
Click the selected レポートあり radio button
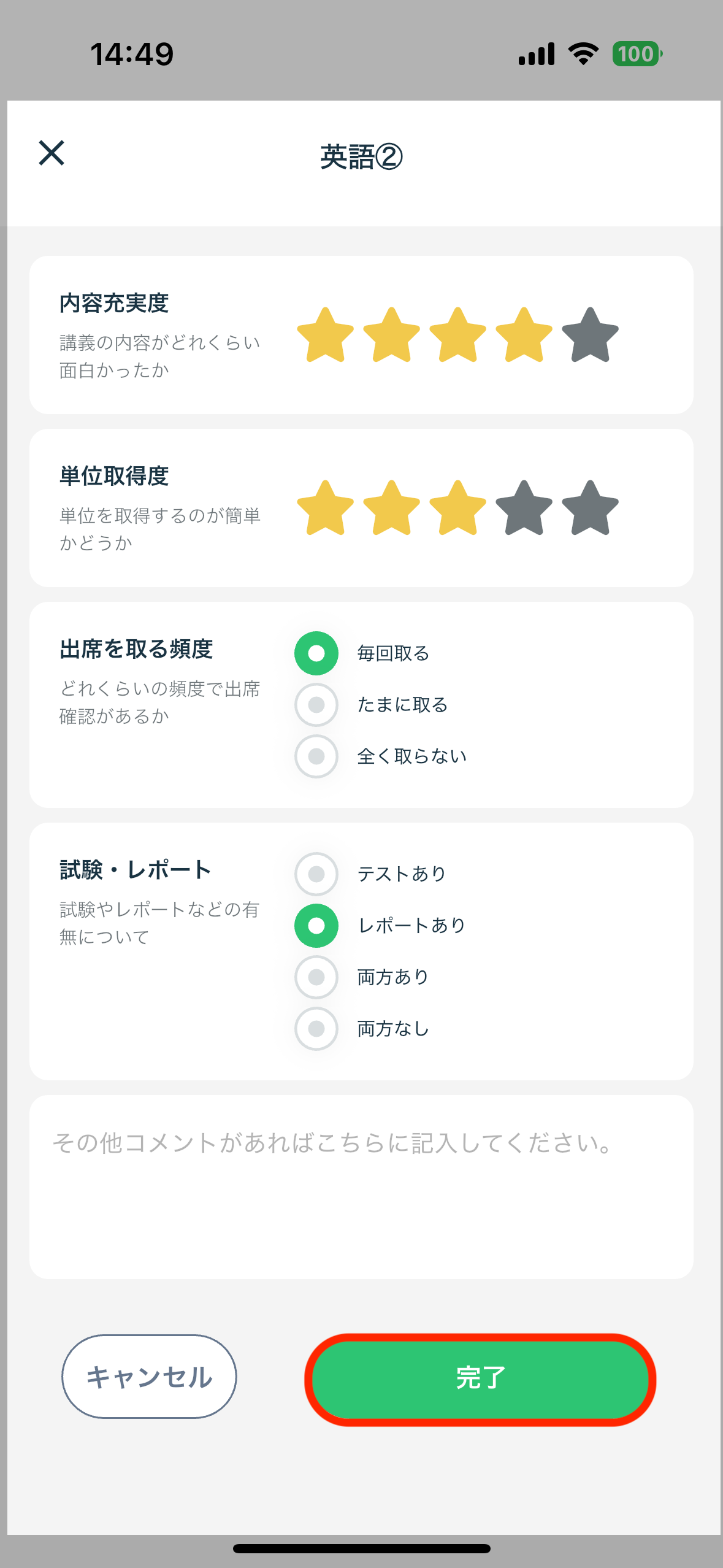(316, 925)
